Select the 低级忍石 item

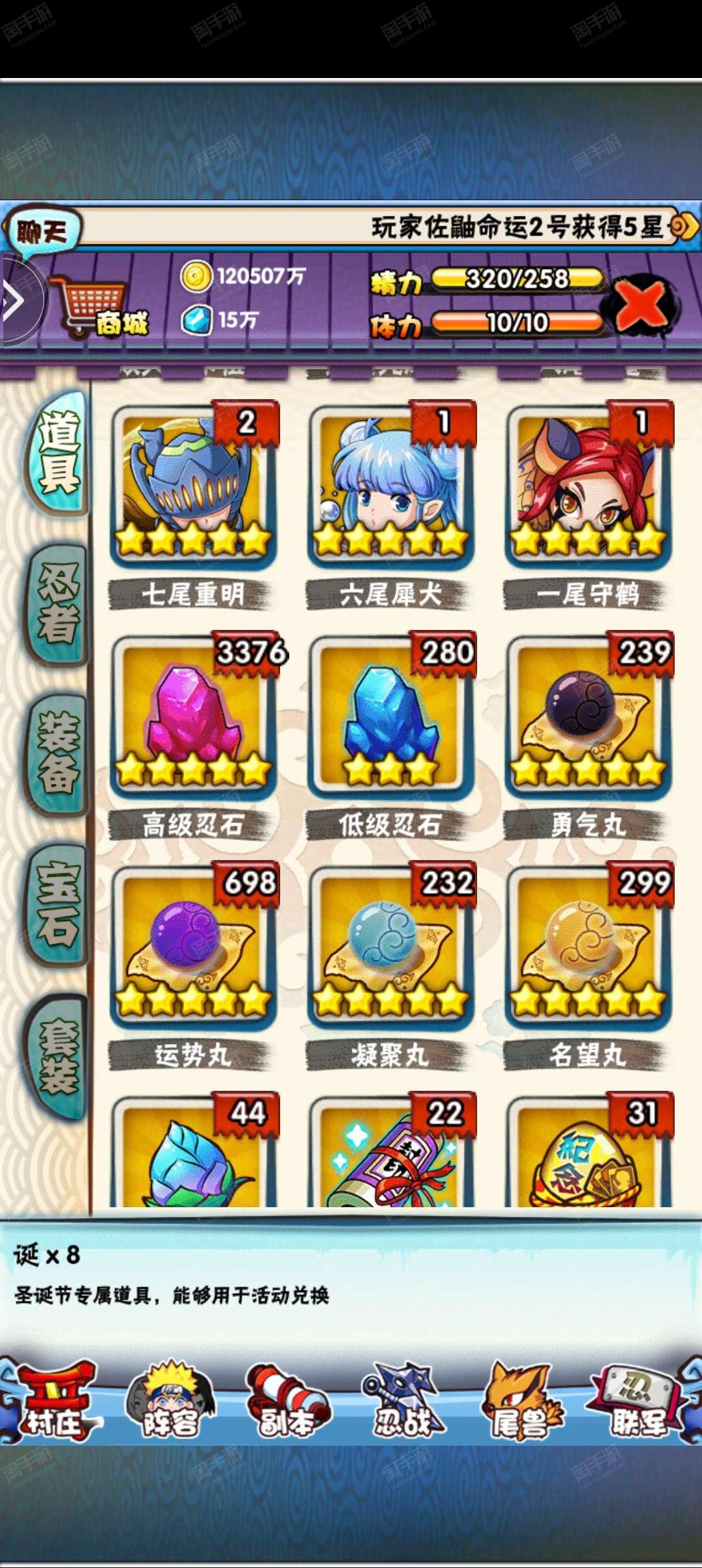(391, 715)
